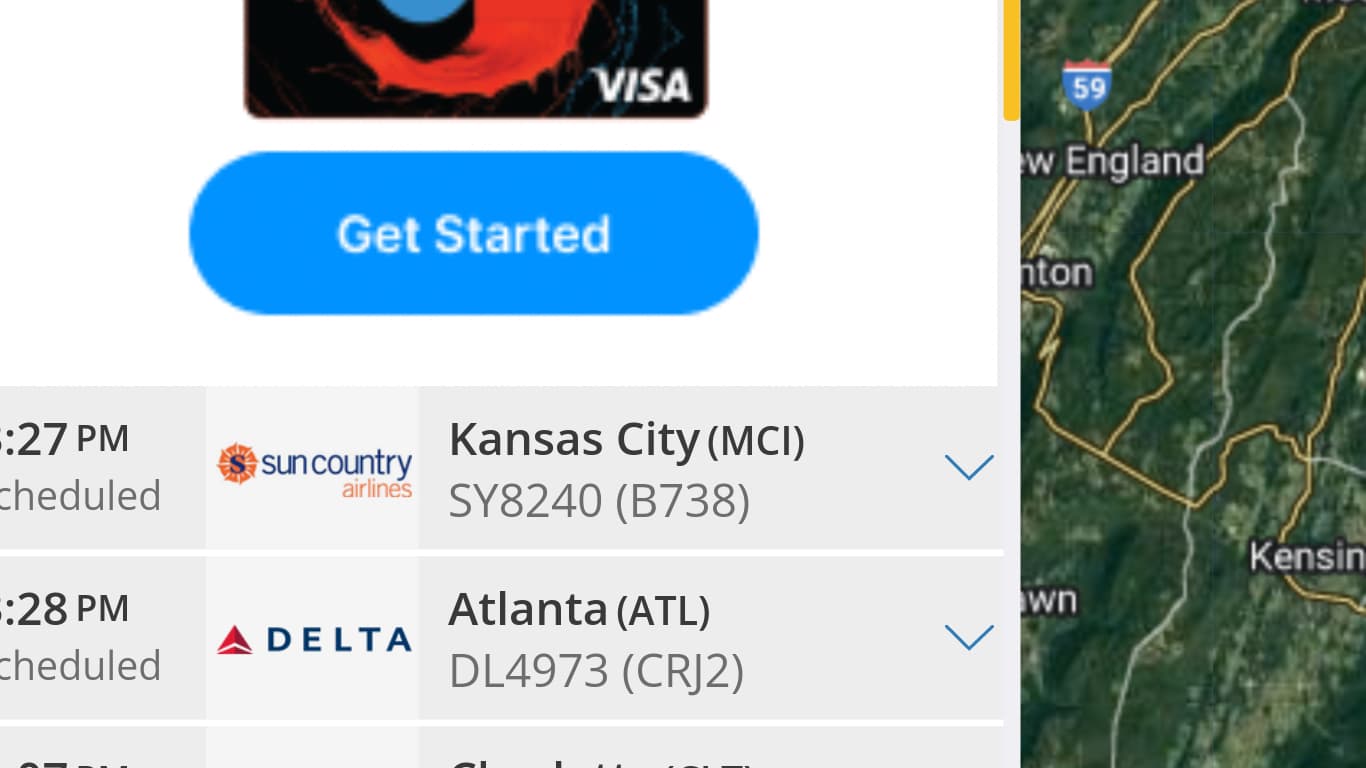Expand the Kansas City SY8240 flight row
Viewport: 1366px width, 768px height.
[968, 467]
